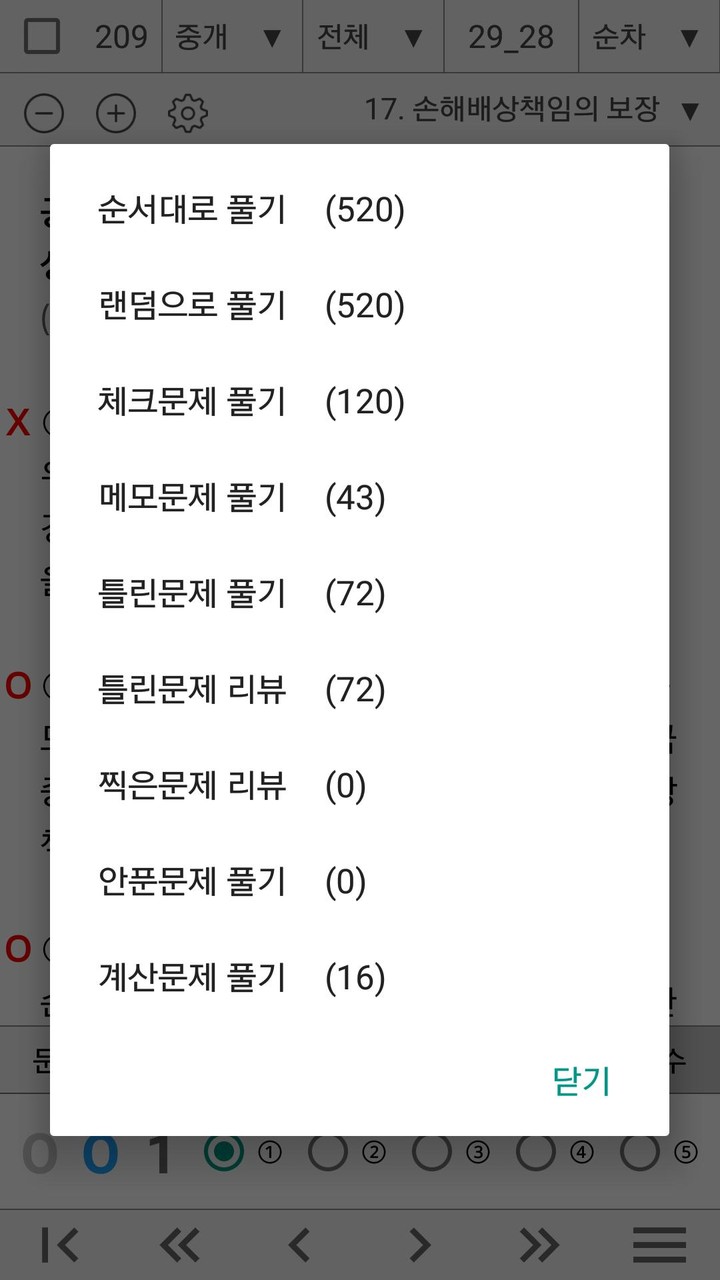Close the dialog with 닫기
720x1280 pixels.
tap(582, 1080)
